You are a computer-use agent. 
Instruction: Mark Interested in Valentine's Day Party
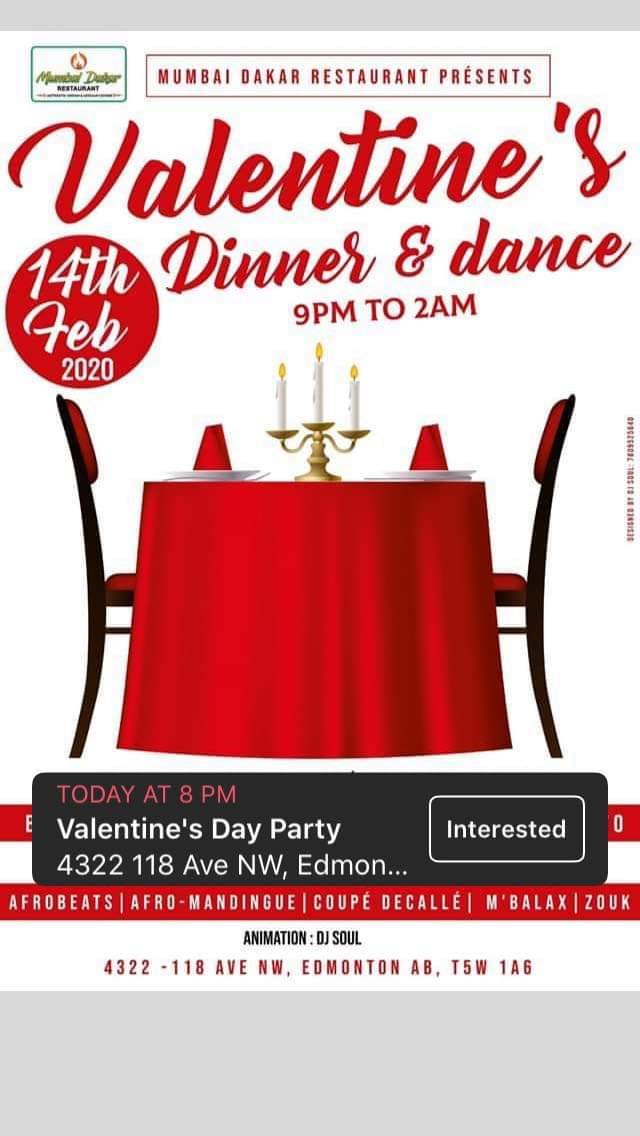(x=506, y=829)
